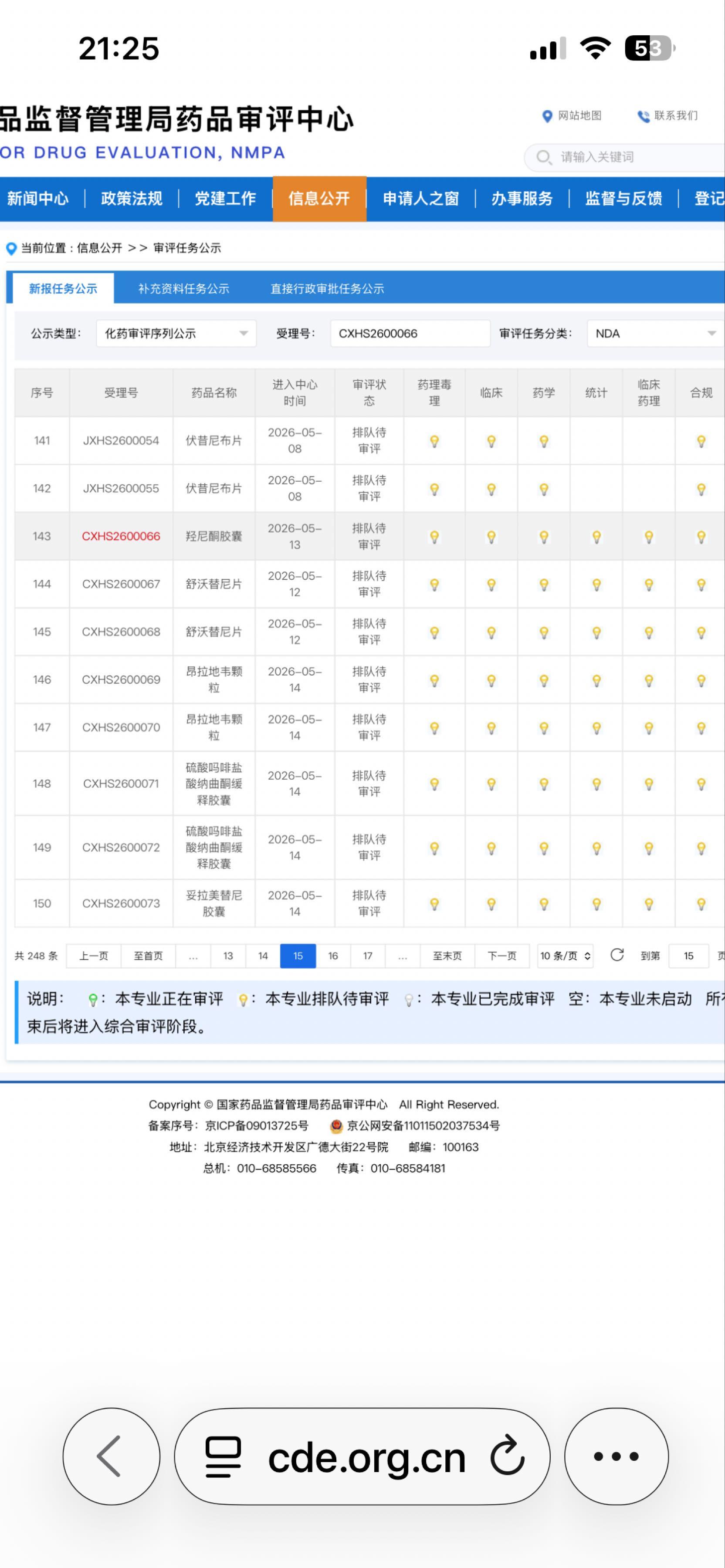Select the 补充资料任务公示 tab
Viewport: 725px width, 1568px height.
coord(184,288)
